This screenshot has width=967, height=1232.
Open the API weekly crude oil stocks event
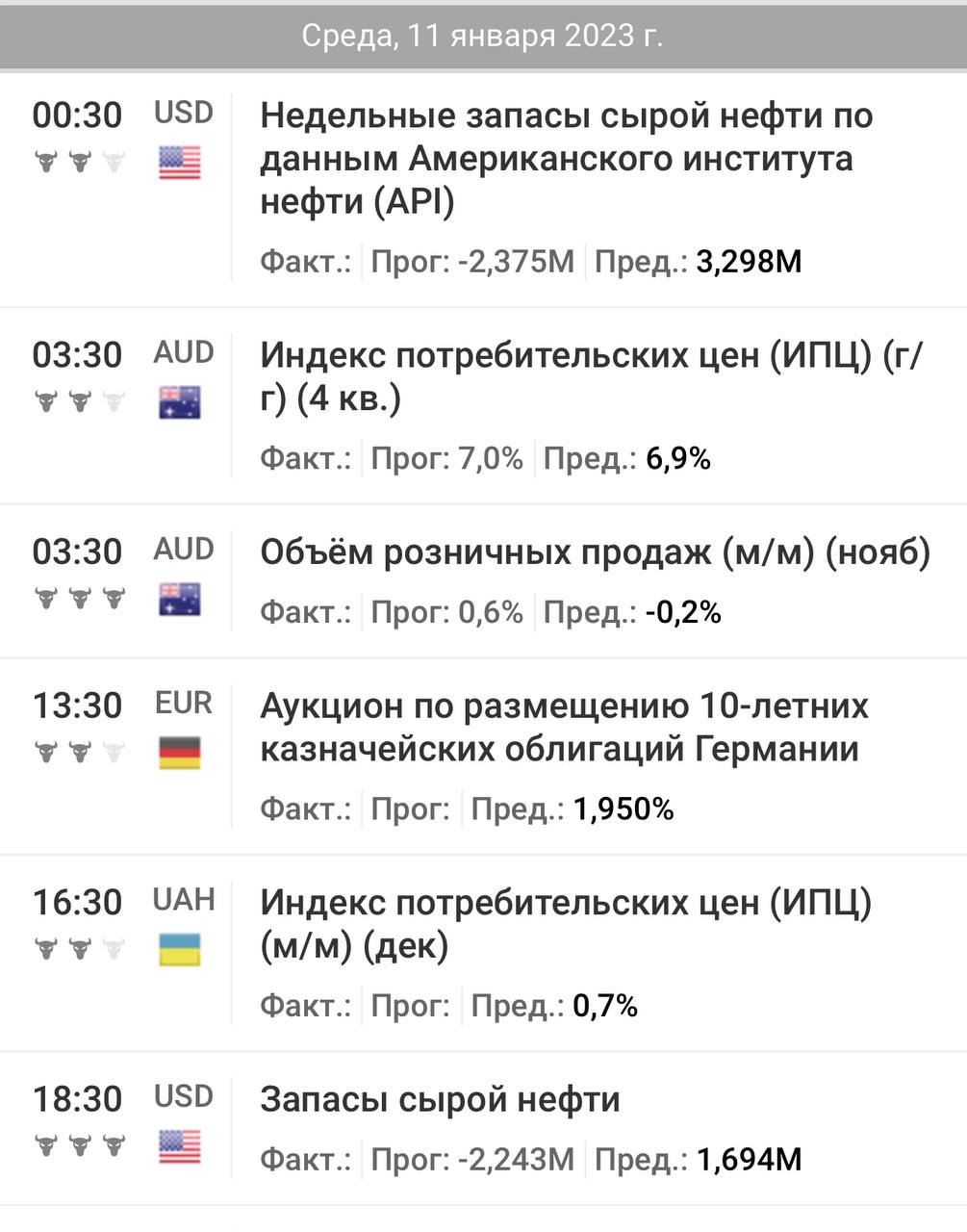(483, 189)
